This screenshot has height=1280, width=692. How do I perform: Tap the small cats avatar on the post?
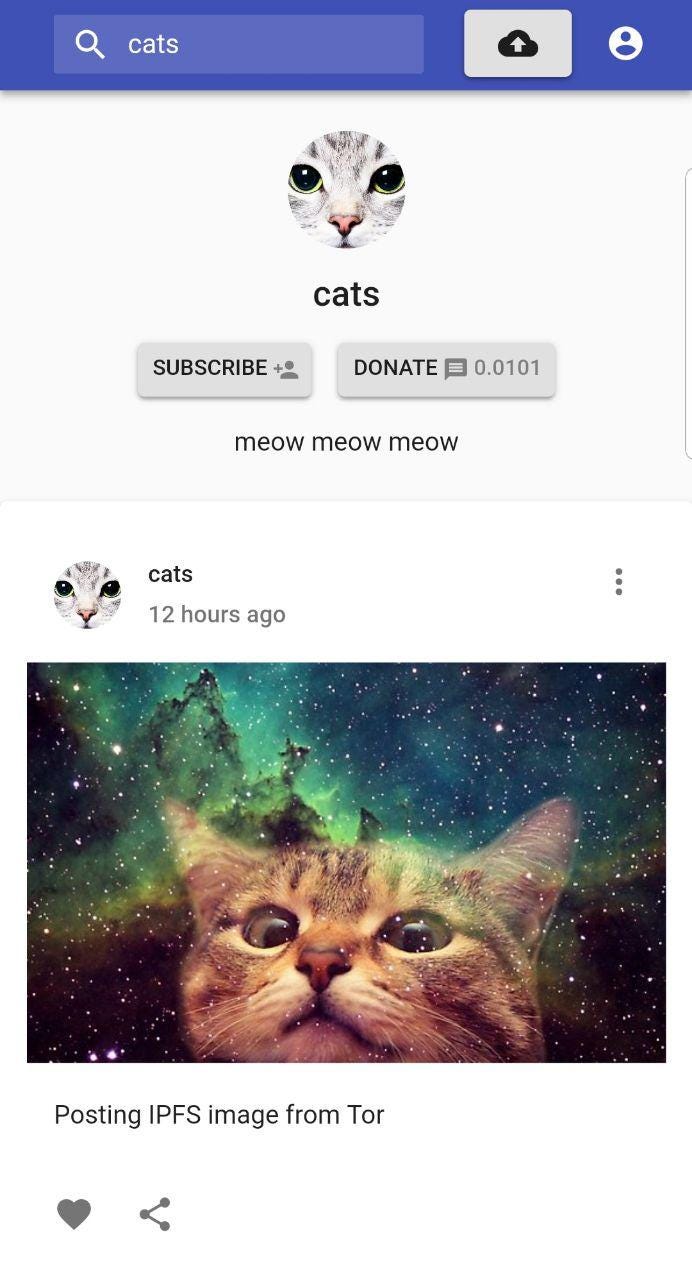pos(87,594)
